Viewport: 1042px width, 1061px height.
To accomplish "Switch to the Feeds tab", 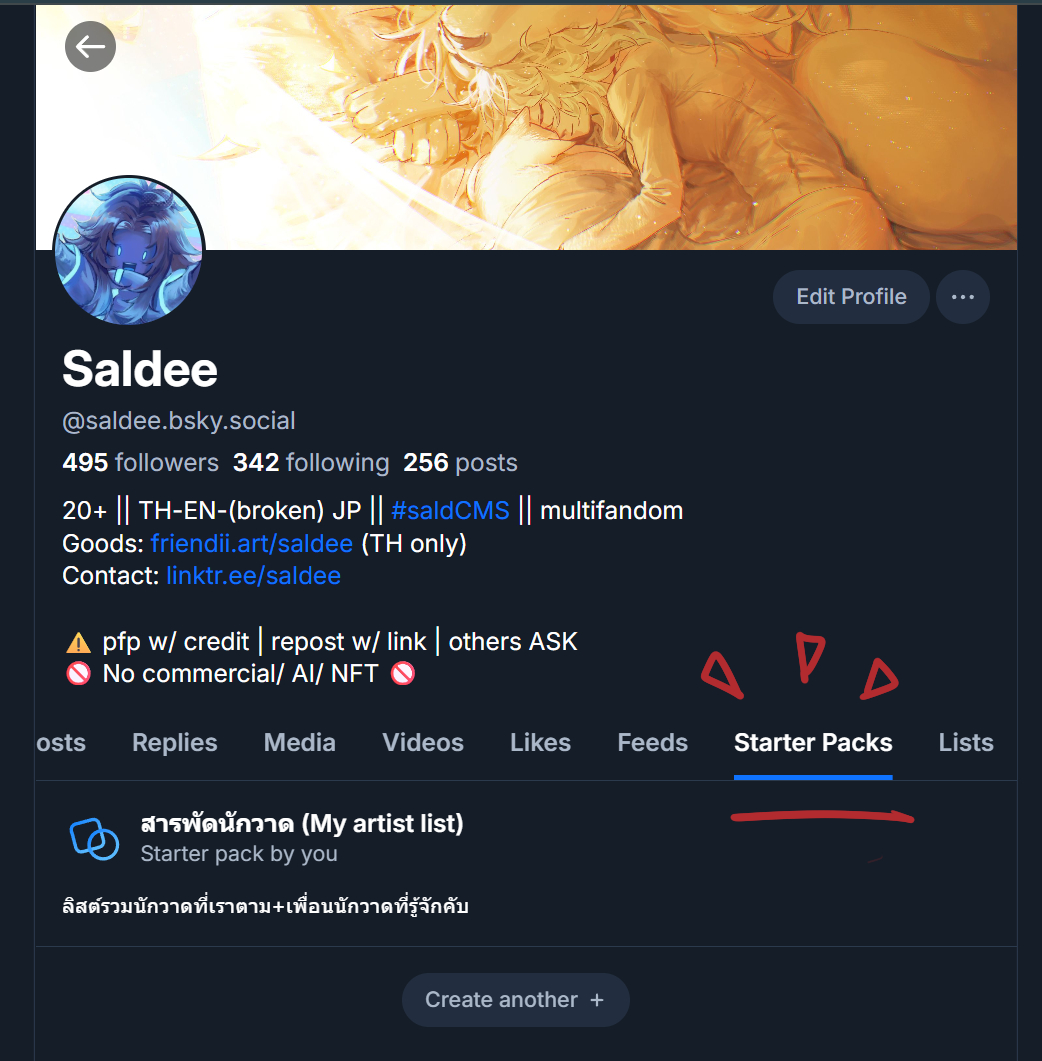I will [653, 743].
